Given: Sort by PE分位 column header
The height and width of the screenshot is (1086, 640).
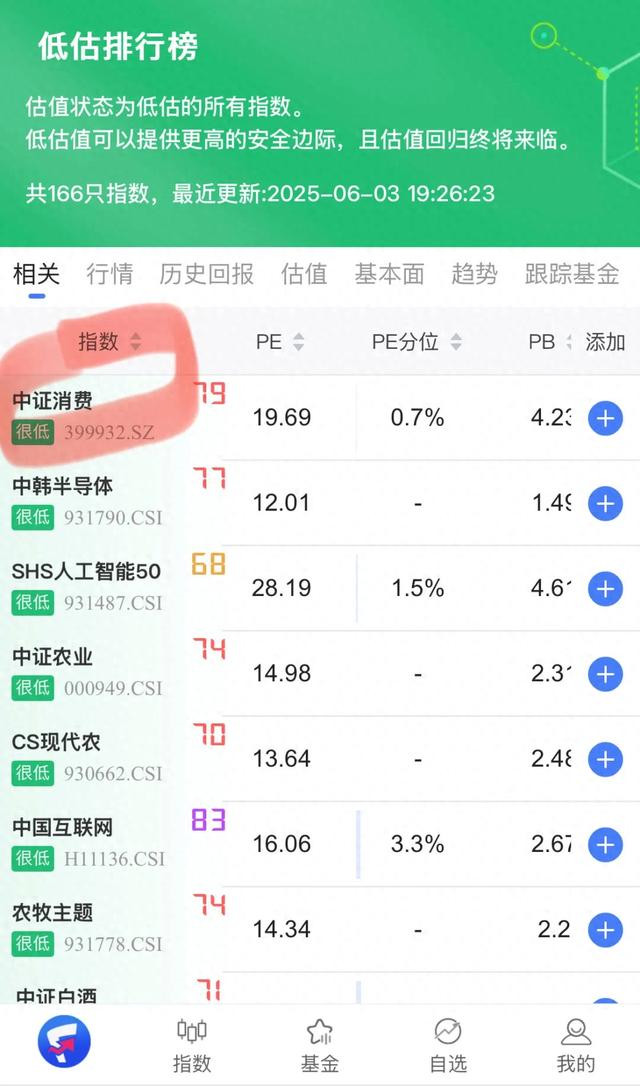Looking at the screenshot, I should tap(417, 341).
